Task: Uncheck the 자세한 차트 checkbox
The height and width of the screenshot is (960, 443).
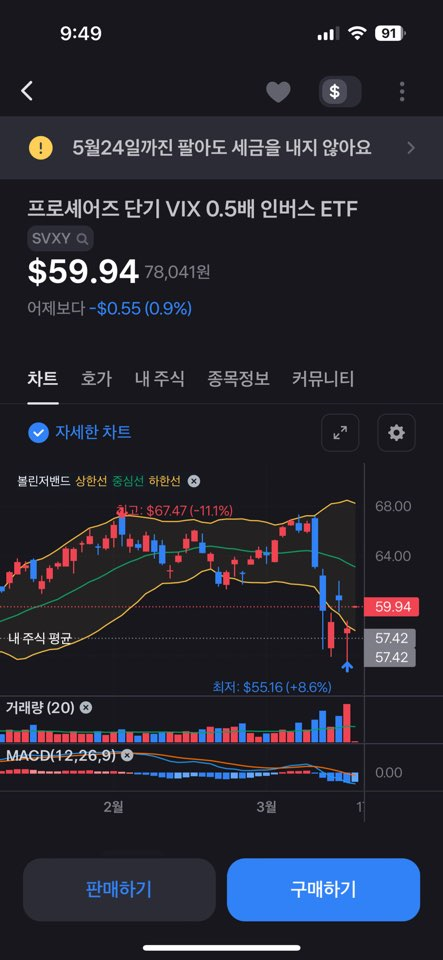Action: (38, 433)
